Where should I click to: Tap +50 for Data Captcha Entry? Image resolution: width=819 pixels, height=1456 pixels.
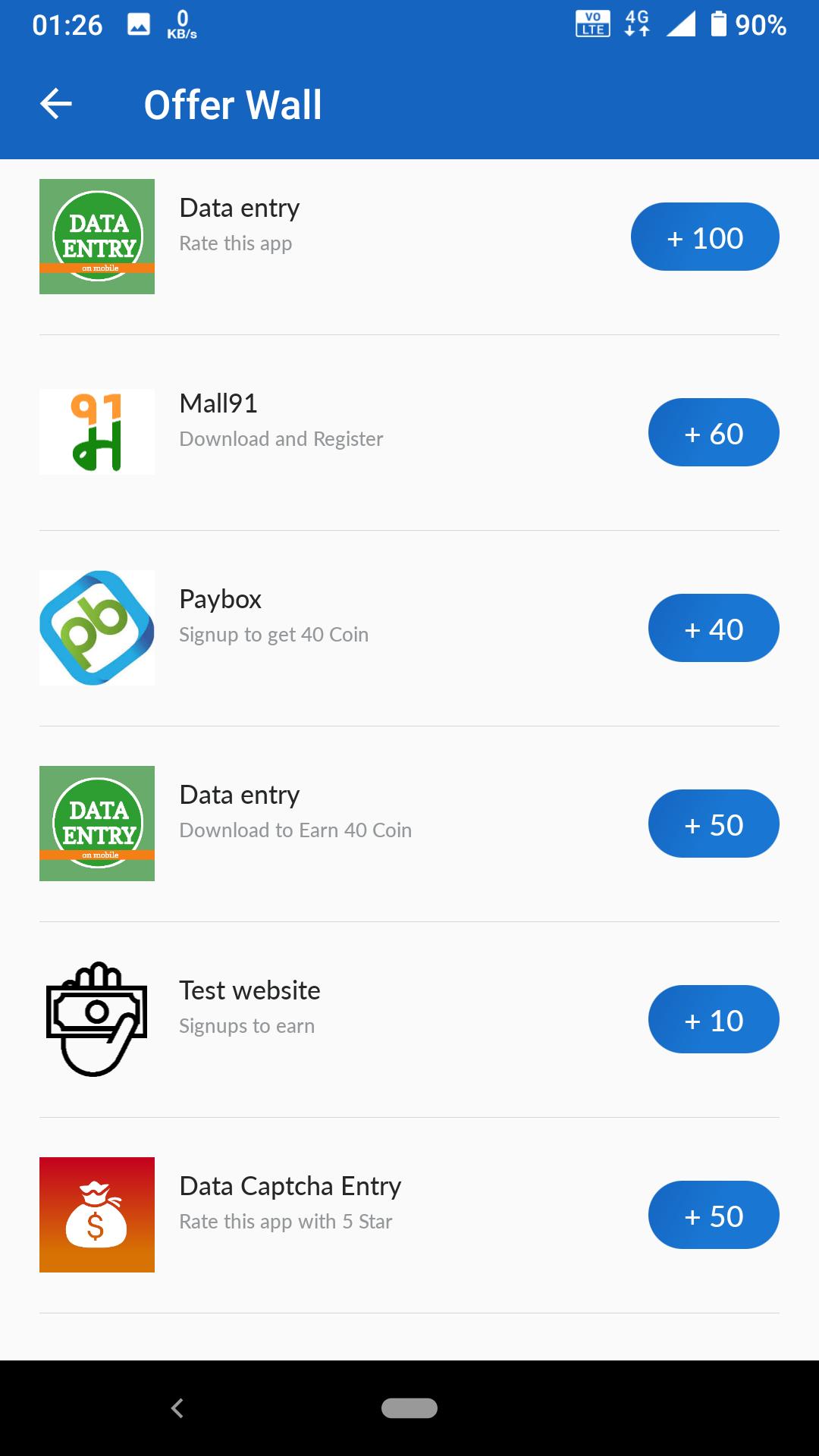[713, 1216]
